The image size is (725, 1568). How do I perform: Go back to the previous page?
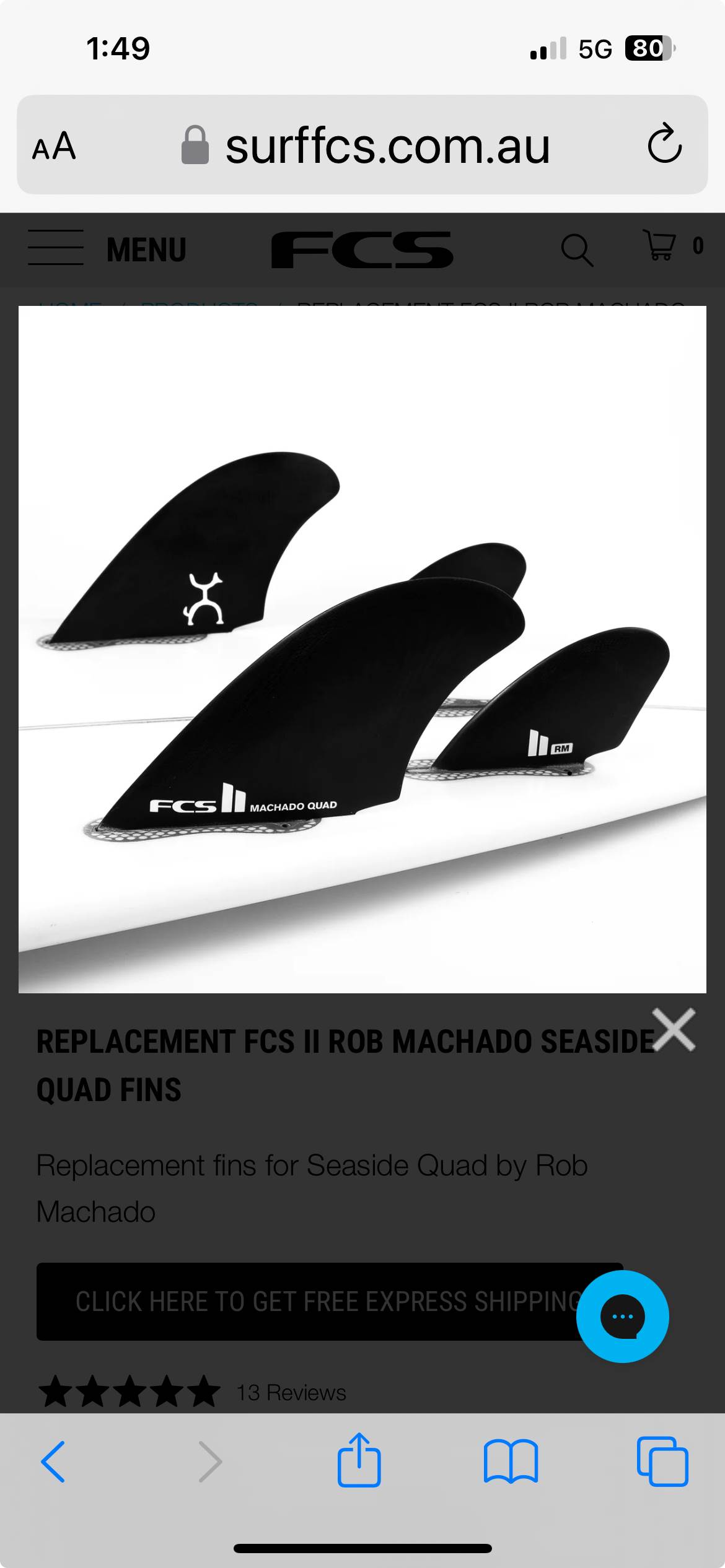(x=53, y=1461)
